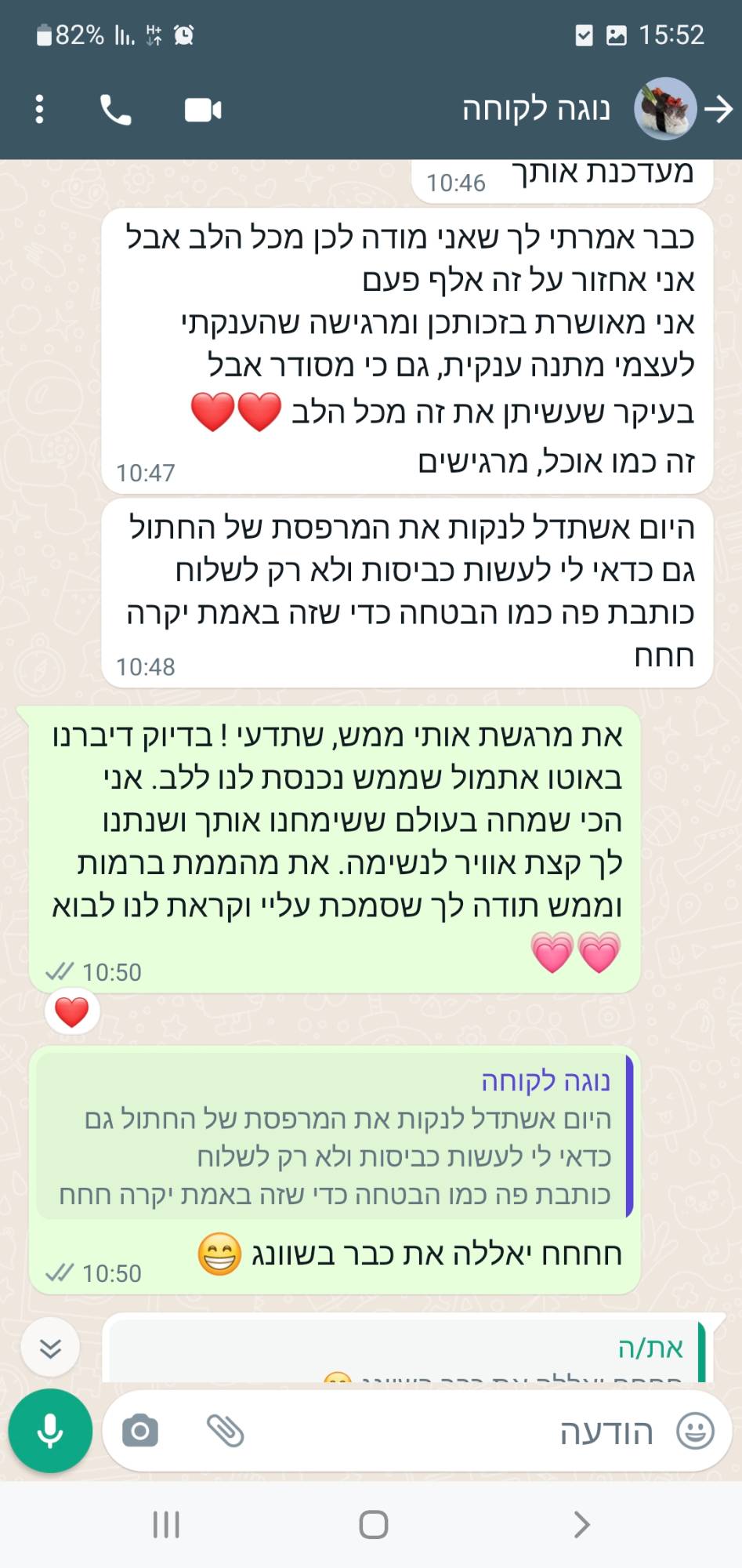Attach a file with the paperclip

pos(226,1431)
